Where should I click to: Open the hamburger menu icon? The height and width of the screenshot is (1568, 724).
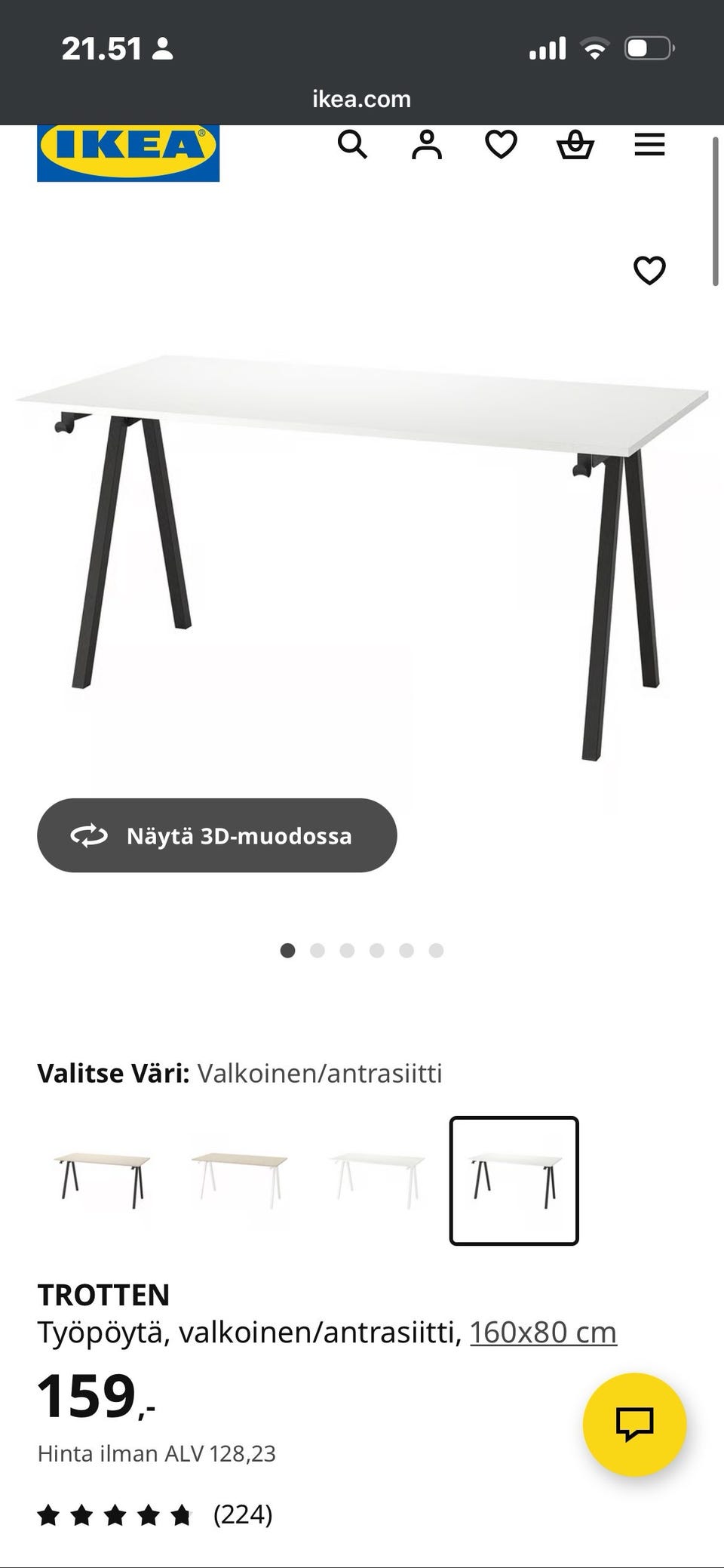point(649,144)
